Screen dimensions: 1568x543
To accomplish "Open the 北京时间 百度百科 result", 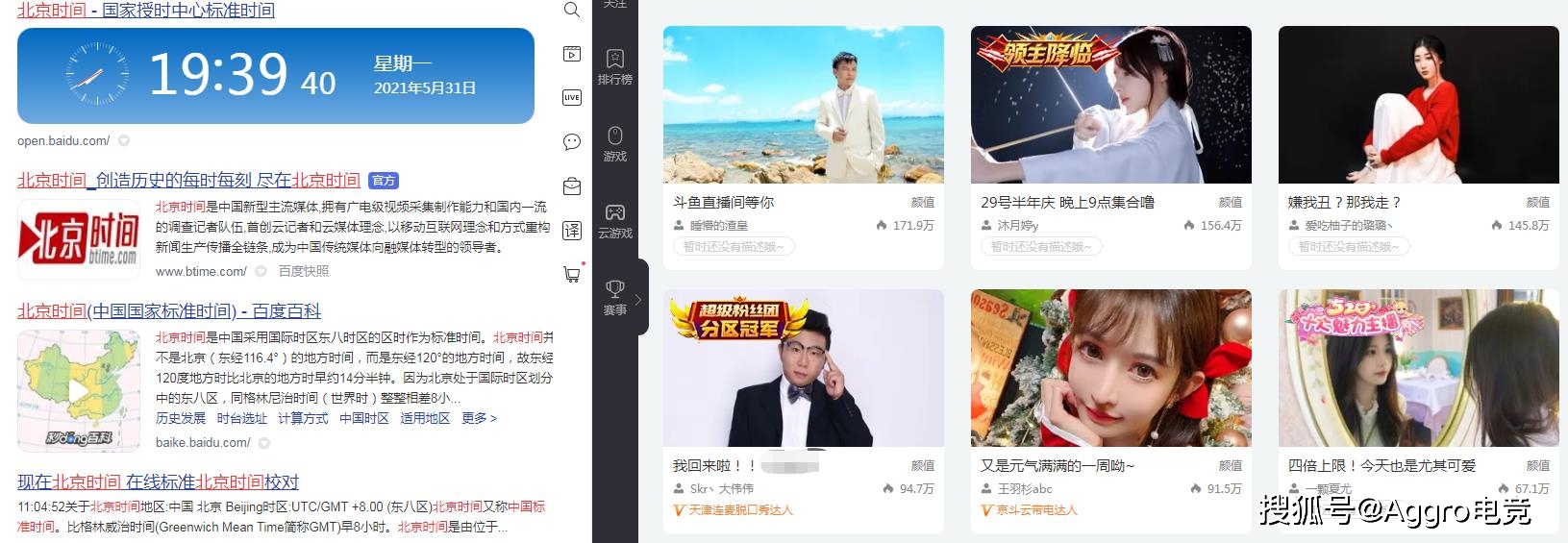I will point(169,311).
